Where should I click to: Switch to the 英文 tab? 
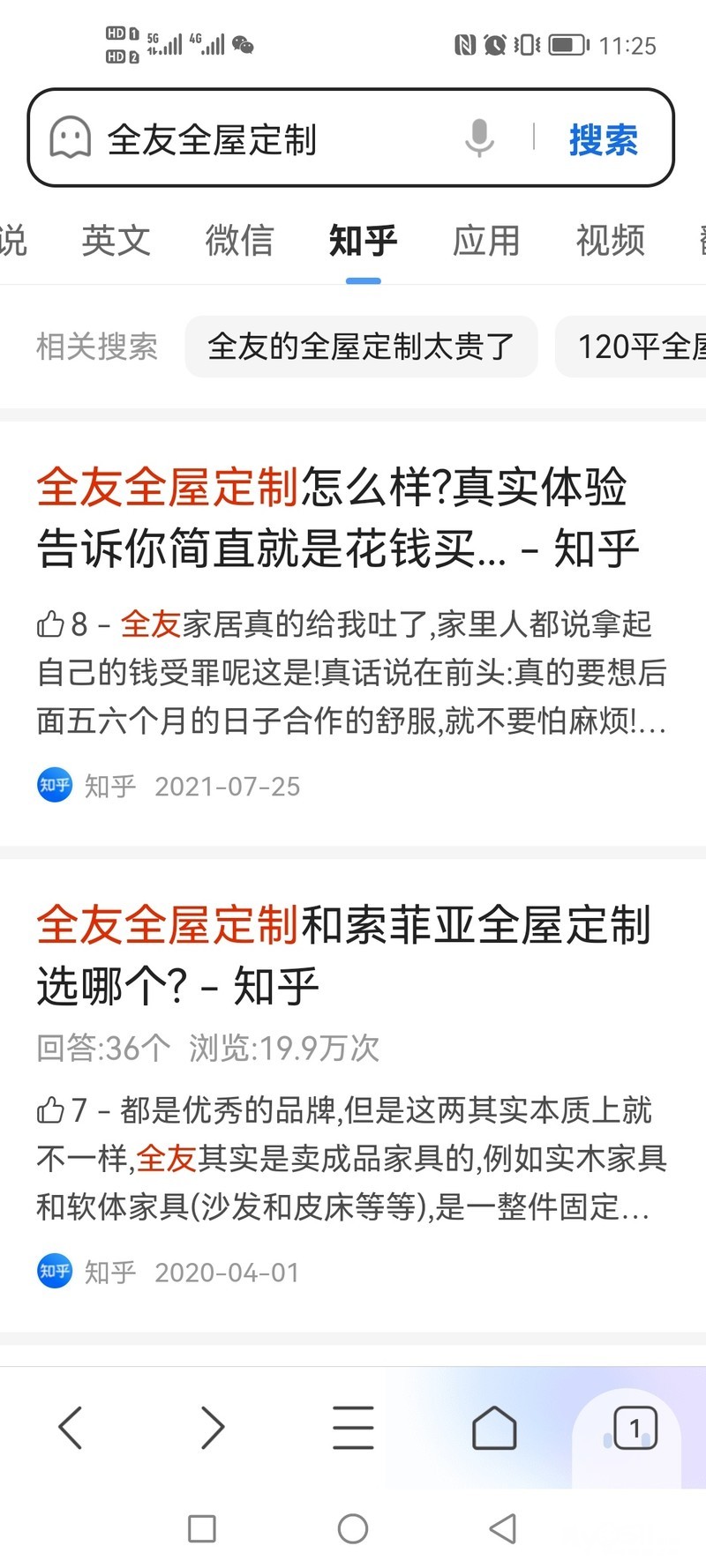(116, 240)
